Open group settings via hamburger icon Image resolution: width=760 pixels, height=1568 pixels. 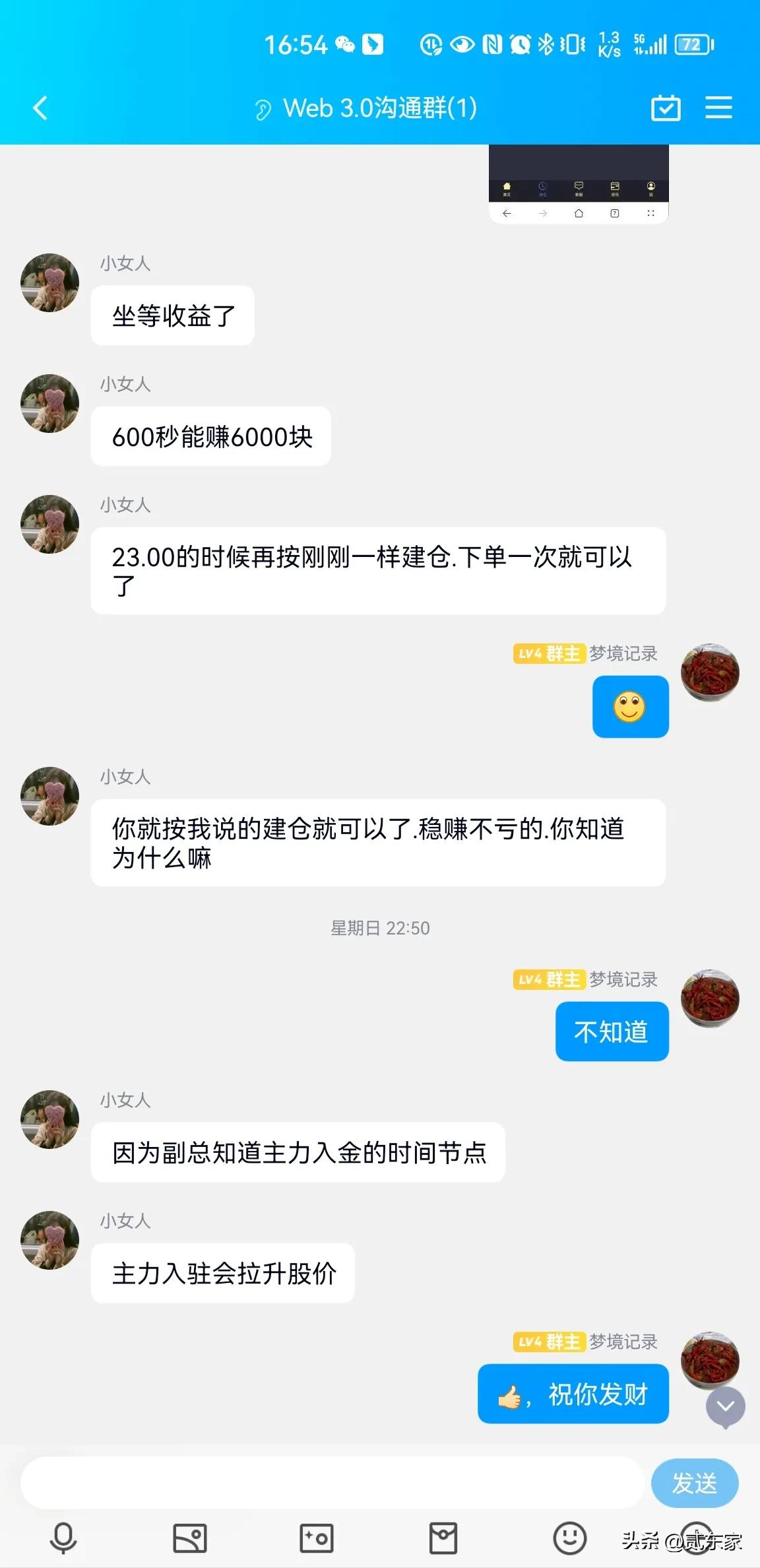point(719,108)
